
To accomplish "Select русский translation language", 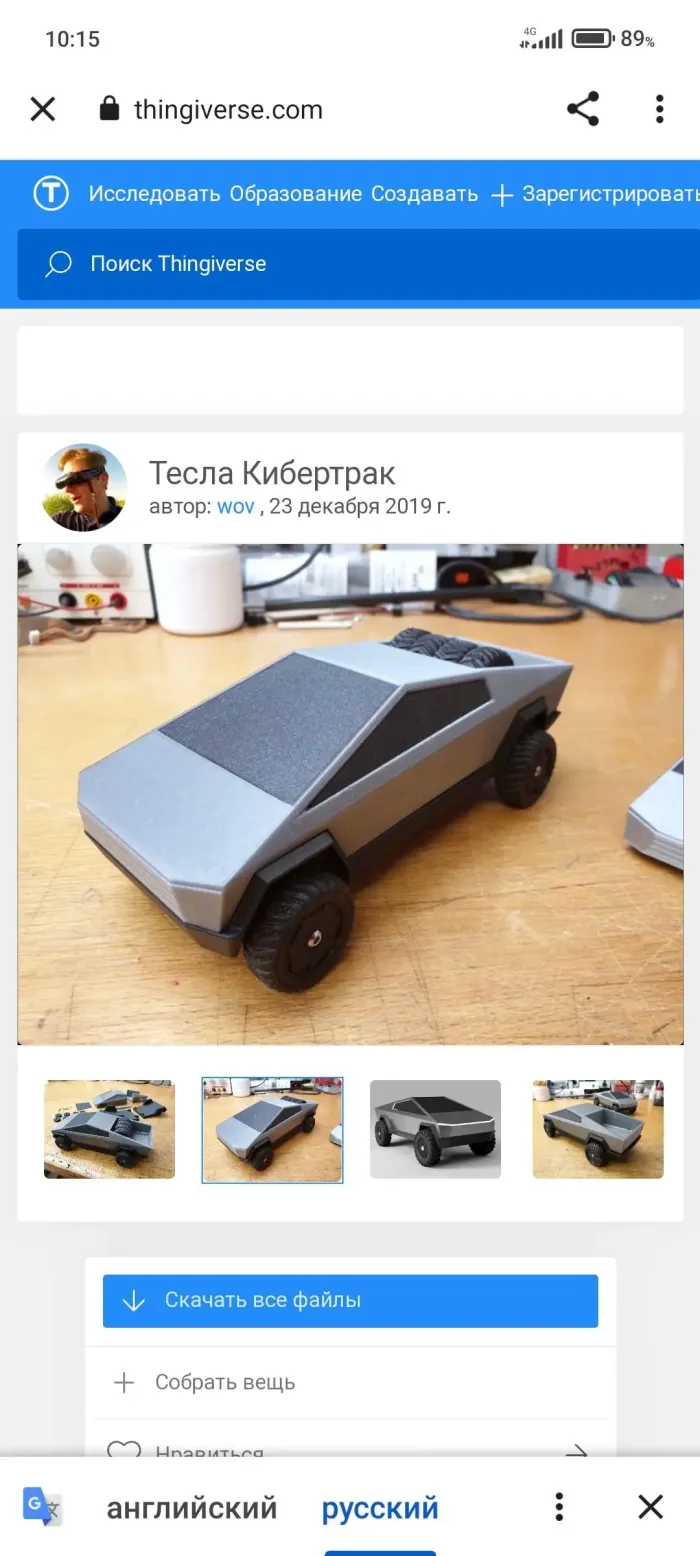I will coord(380,1507).
